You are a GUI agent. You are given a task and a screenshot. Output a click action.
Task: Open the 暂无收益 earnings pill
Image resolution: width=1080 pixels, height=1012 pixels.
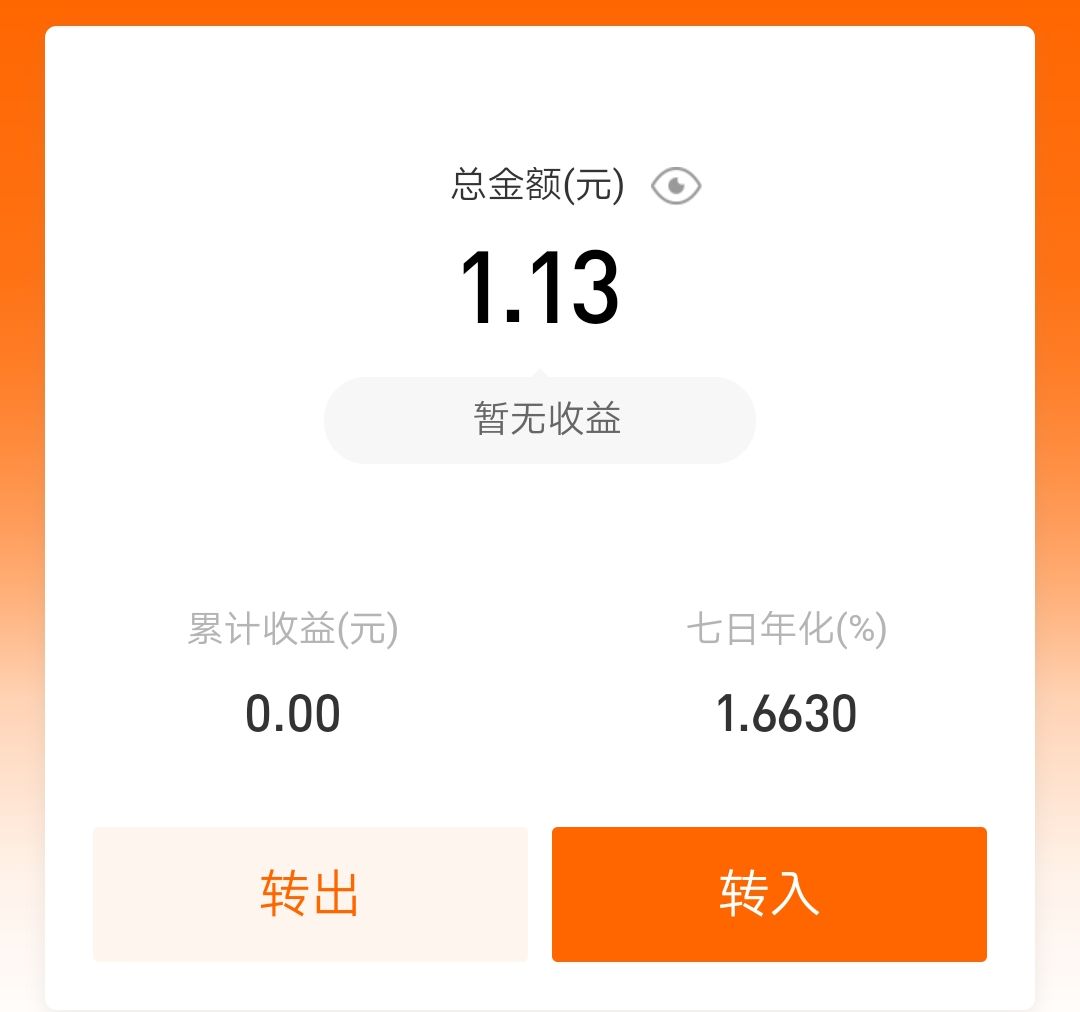point(540,420)
